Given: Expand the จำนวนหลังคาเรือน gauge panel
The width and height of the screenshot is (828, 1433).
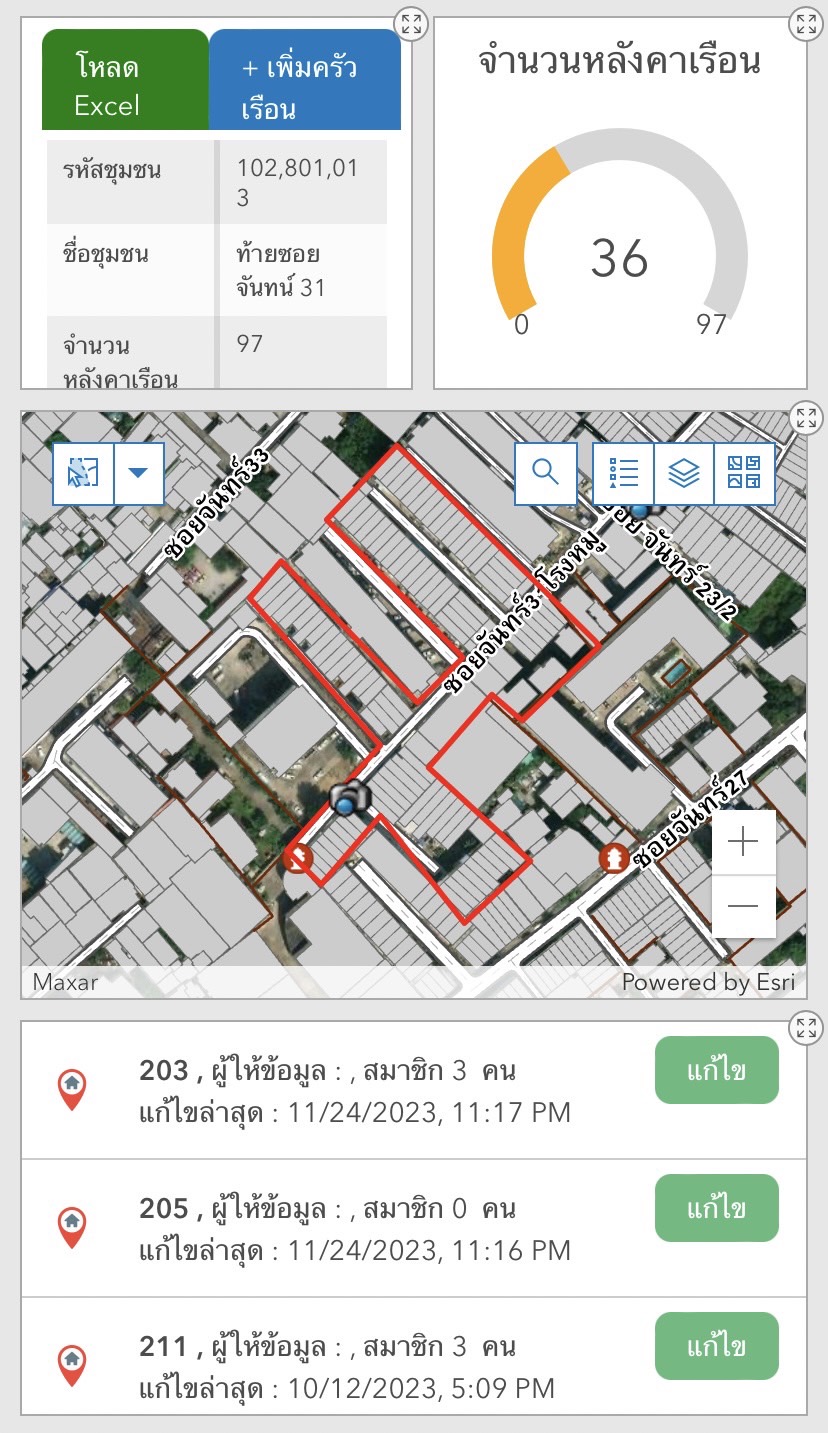Looking at the screenshot, I should (x=805, y=25).
